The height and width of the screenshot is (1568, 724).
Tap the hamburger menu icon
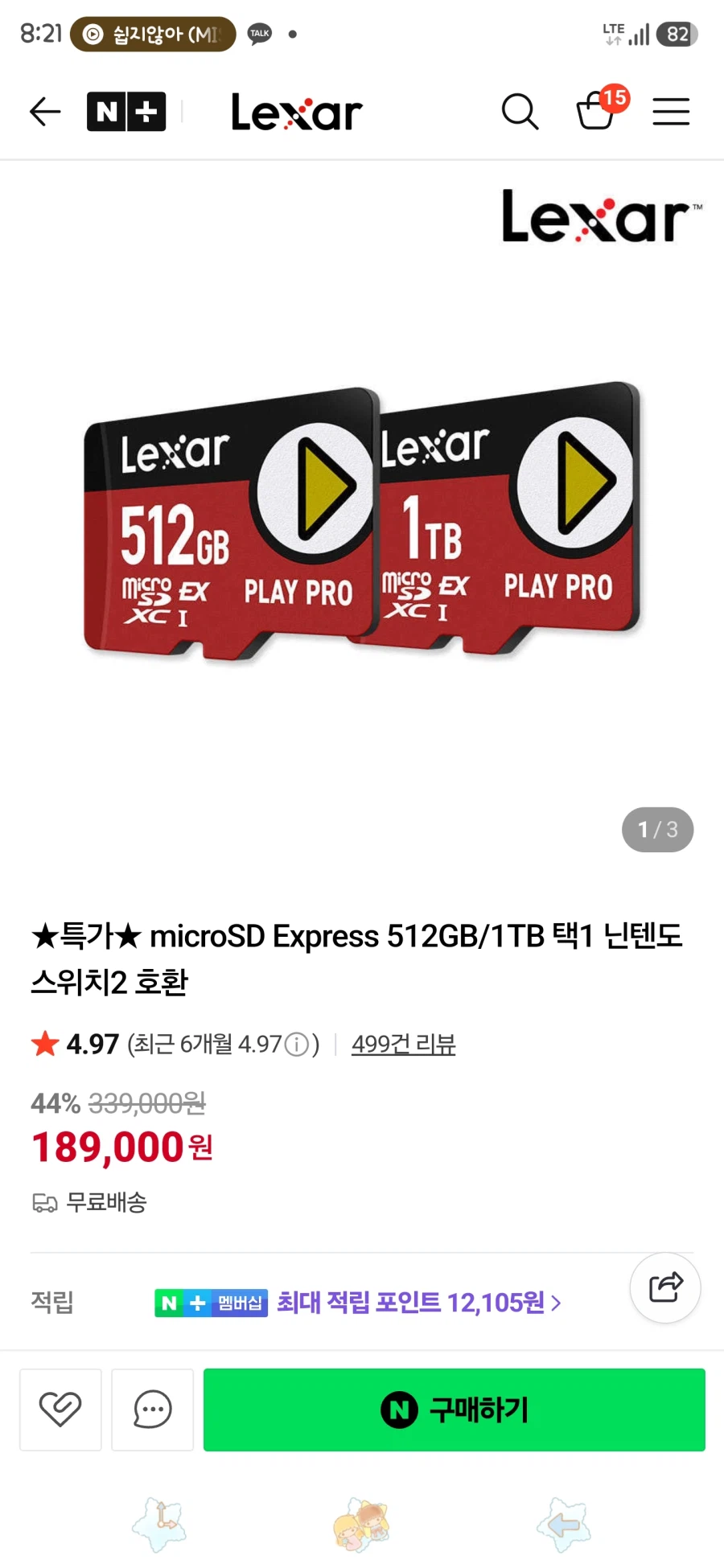click(x=671, y=112)
